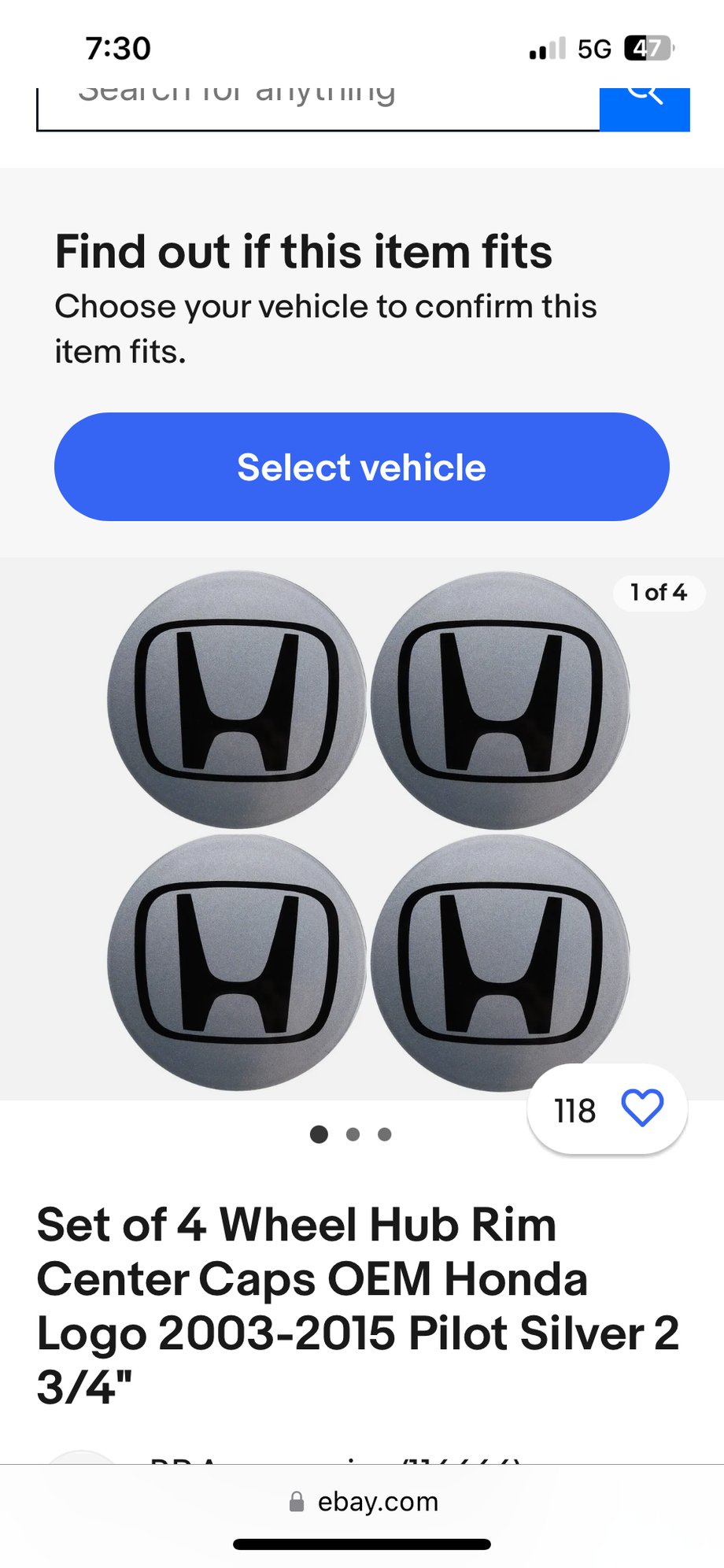Focus the Search for anything field

pyautogui.click(x=315, y=106)
